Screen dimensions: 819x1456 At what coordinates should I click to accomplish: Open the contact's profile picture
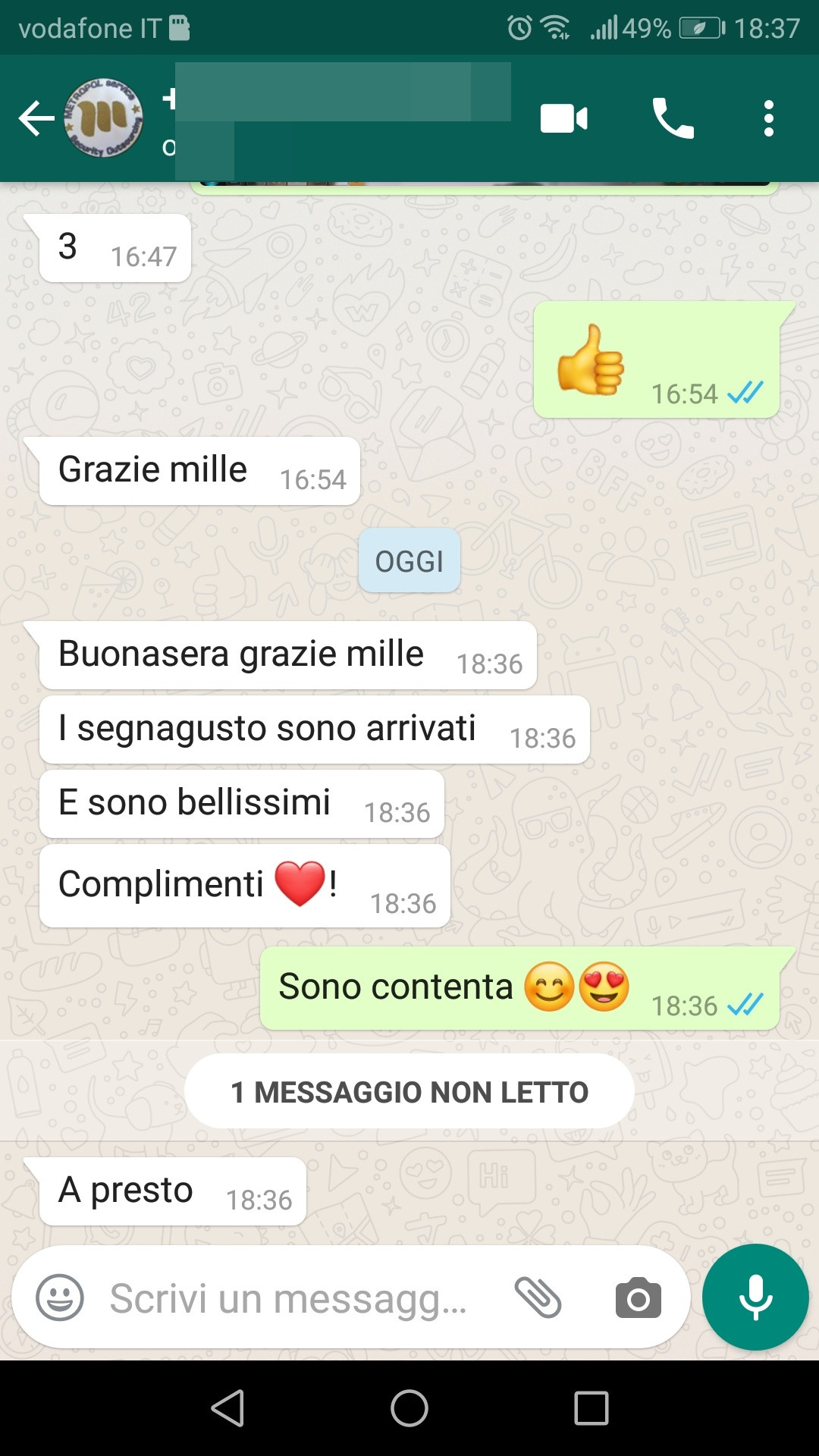tap(103, 118)
